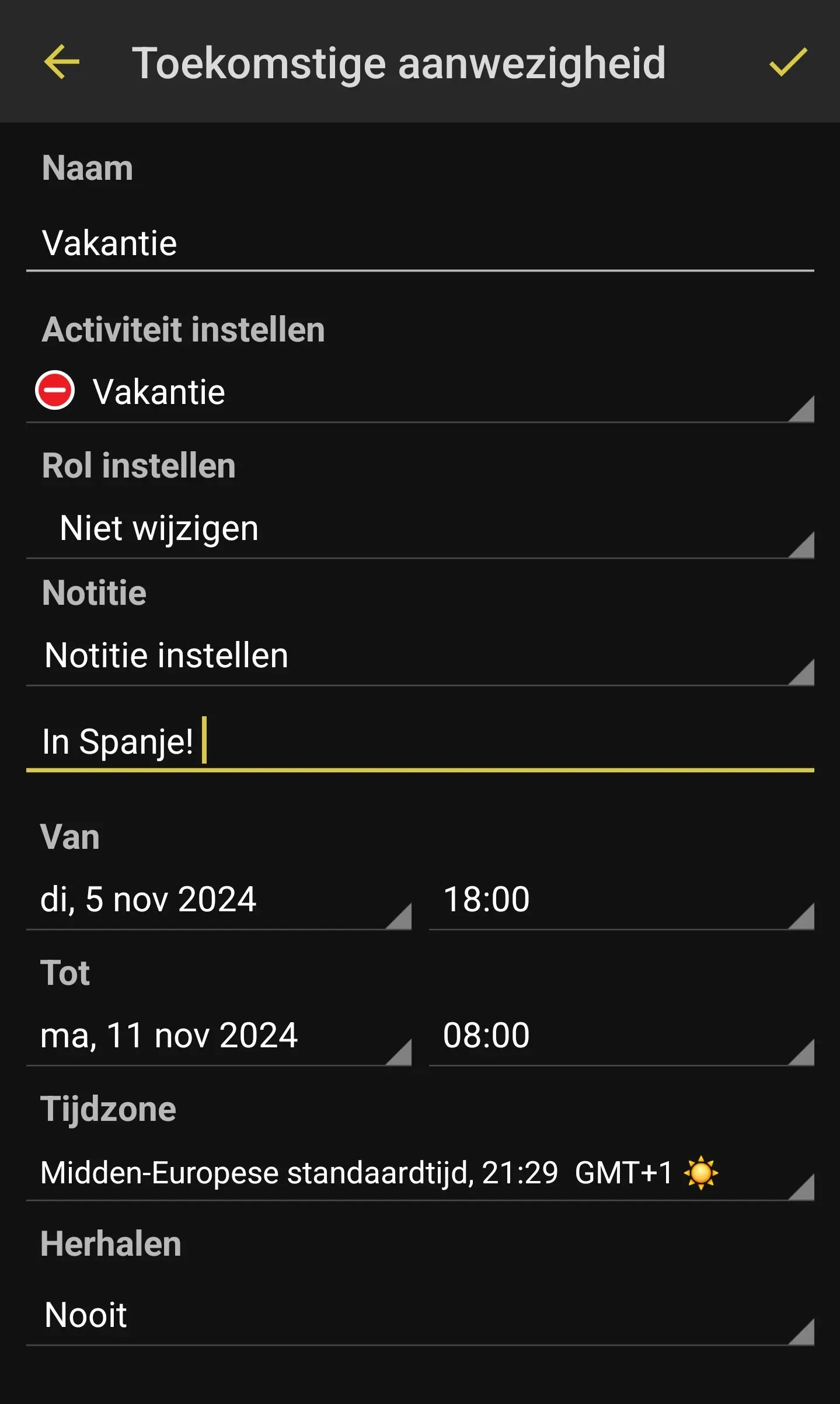This screenshot has height=1404, width=840.
Task: Open the Rol instellen dropdown
Action: (x=419, y=529)
